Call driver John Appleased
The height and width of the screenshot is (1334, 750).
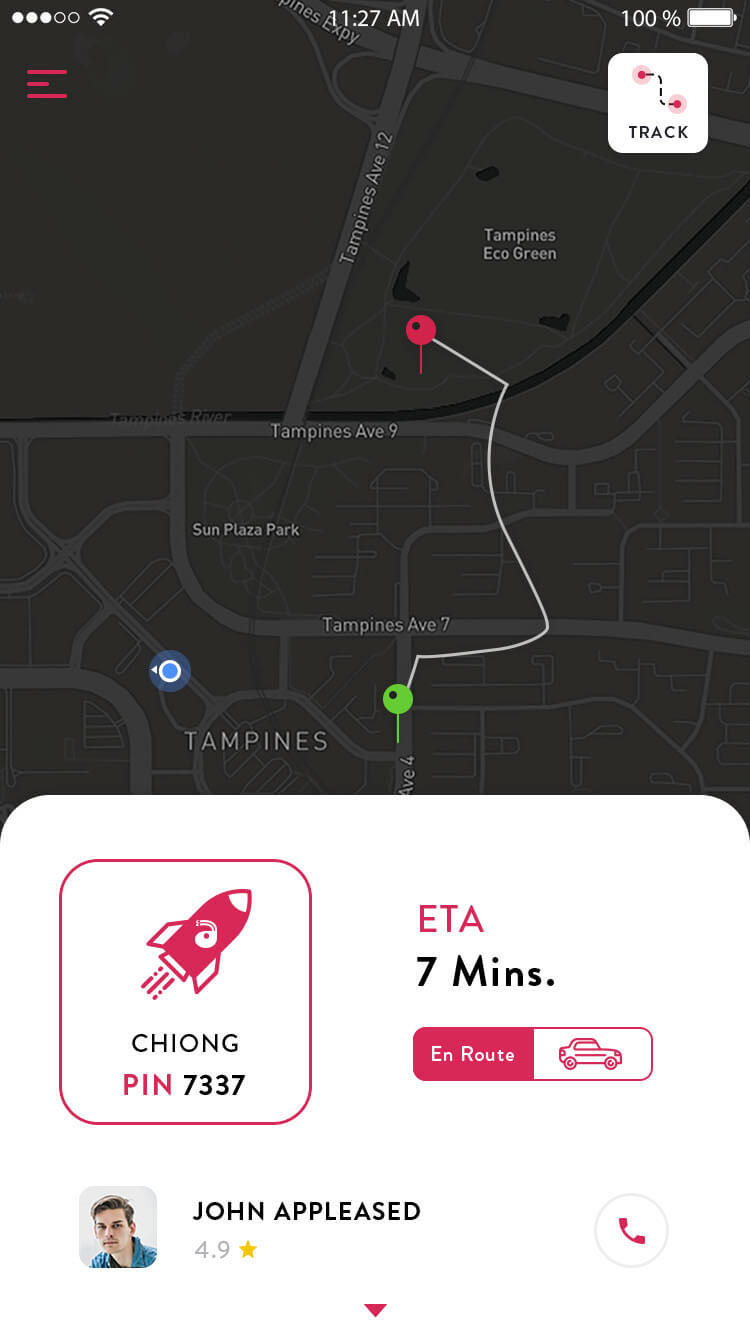click(x=631, y=1231)
